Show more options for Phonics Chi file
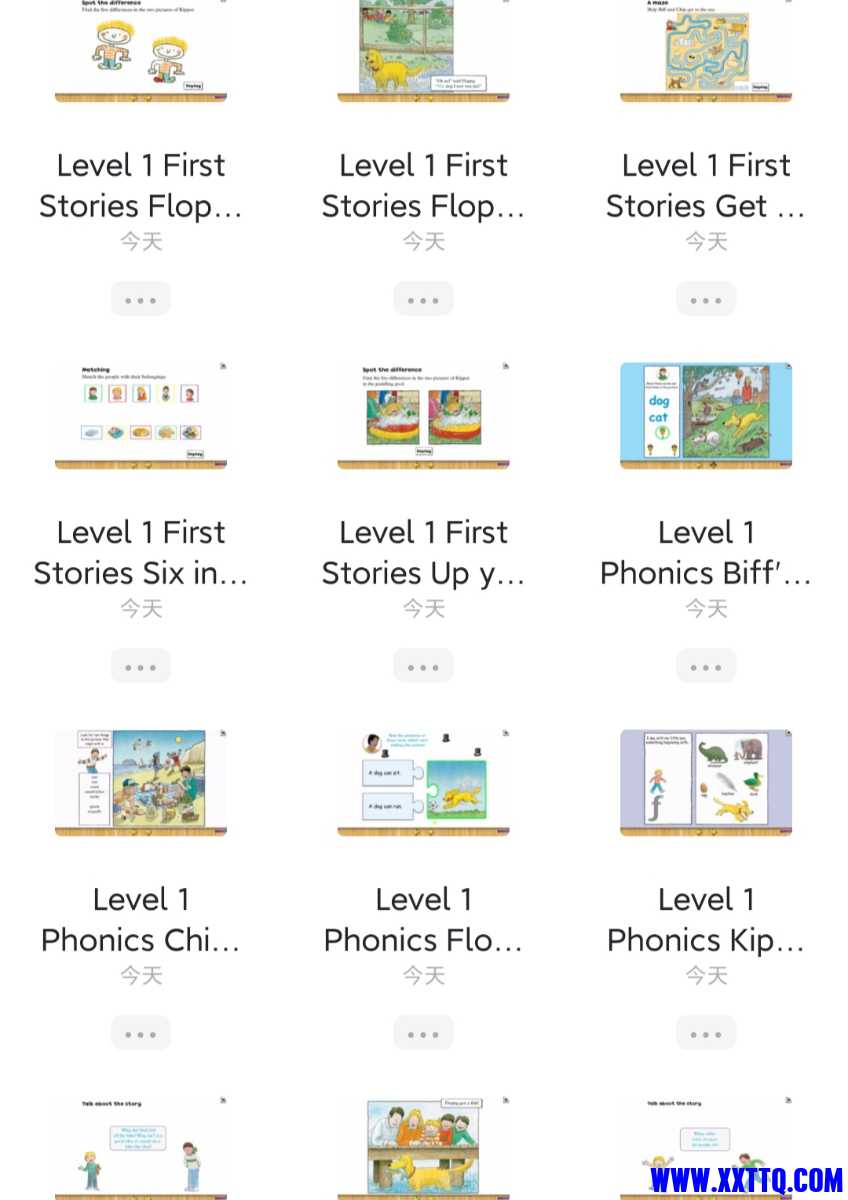The width and height of the screenshot is (848, 1200). point(141,1033)
